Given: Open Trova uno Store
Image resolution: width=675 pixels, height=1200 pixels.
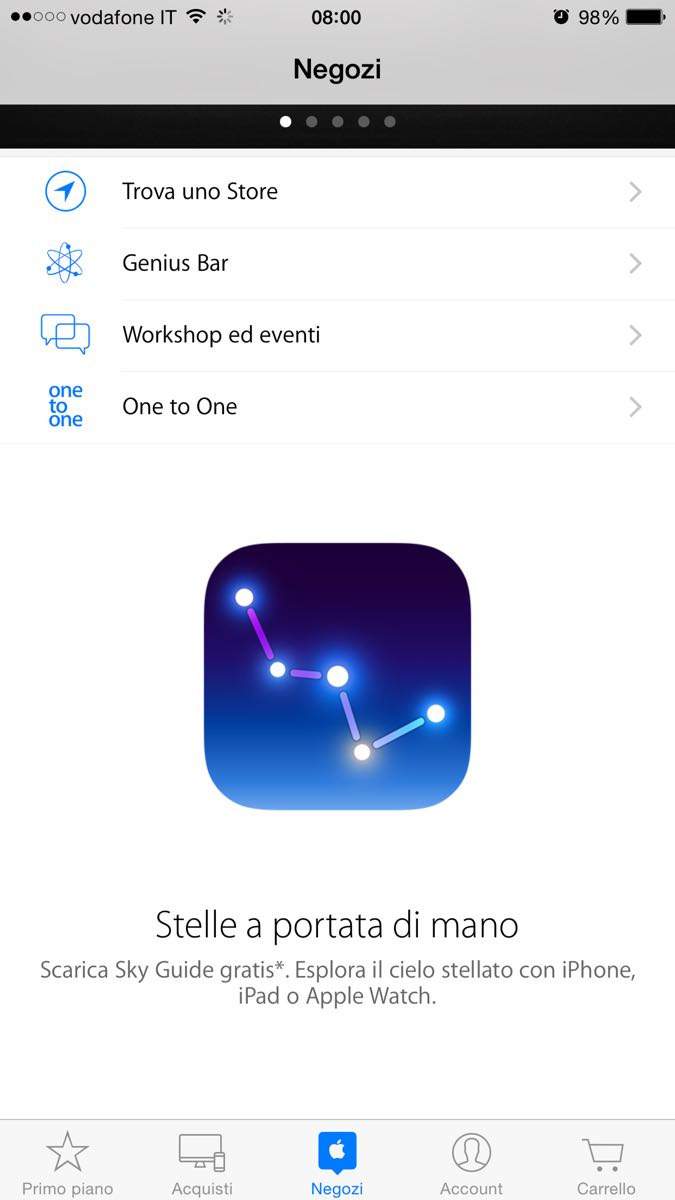Looking at the screenshot, I should 337,192.
